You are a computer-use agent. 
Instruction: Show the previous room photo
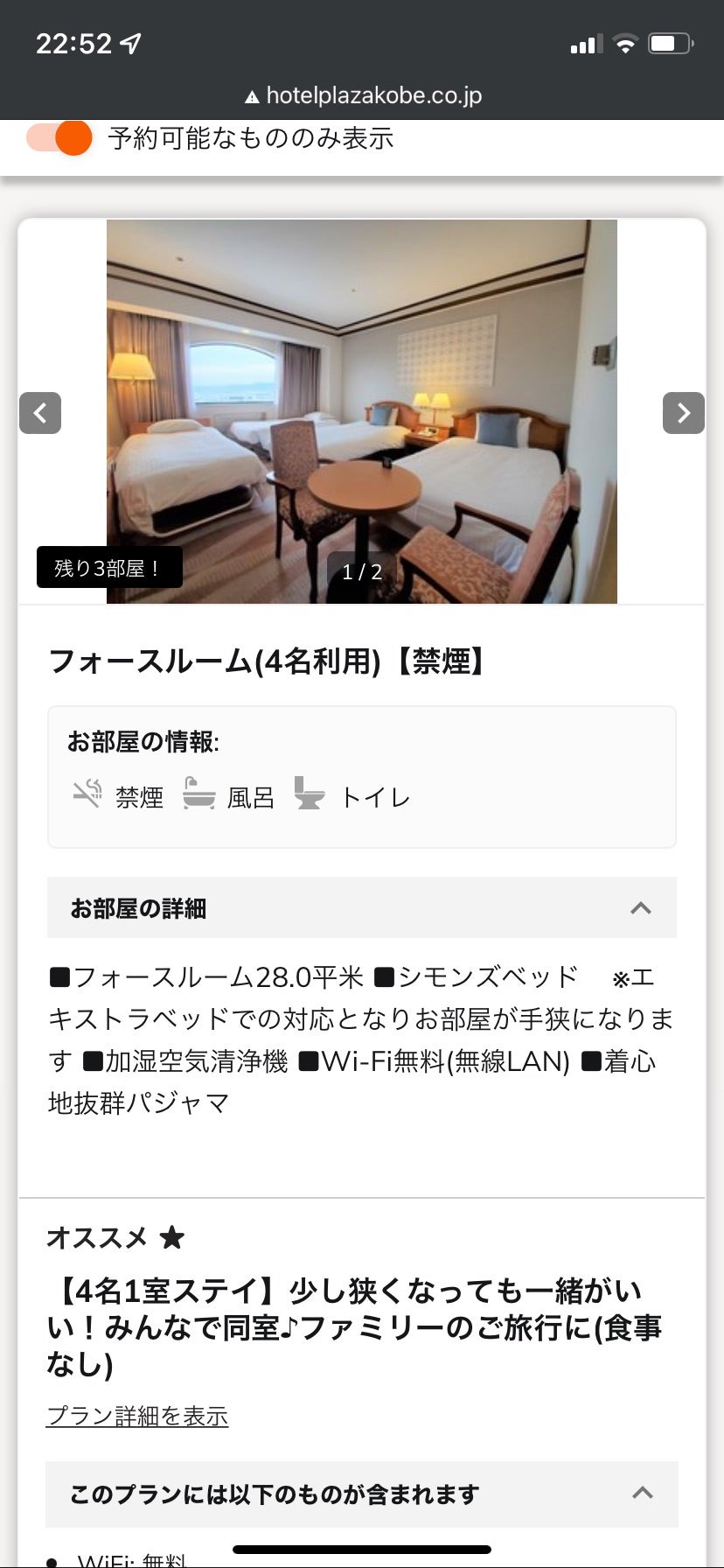point(40,413)
